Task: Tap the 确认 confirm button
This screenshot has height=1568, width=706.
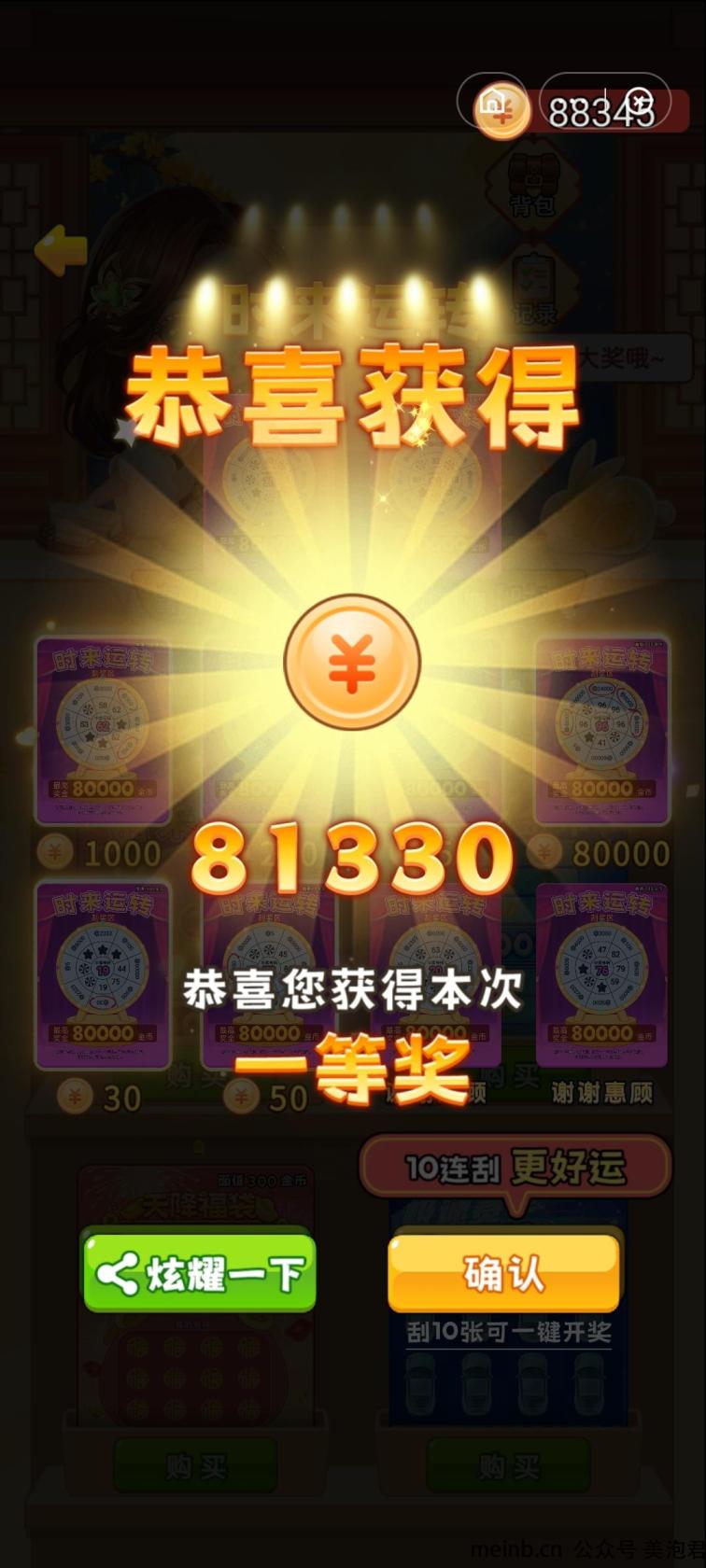Action: [x=503, y=1273]
